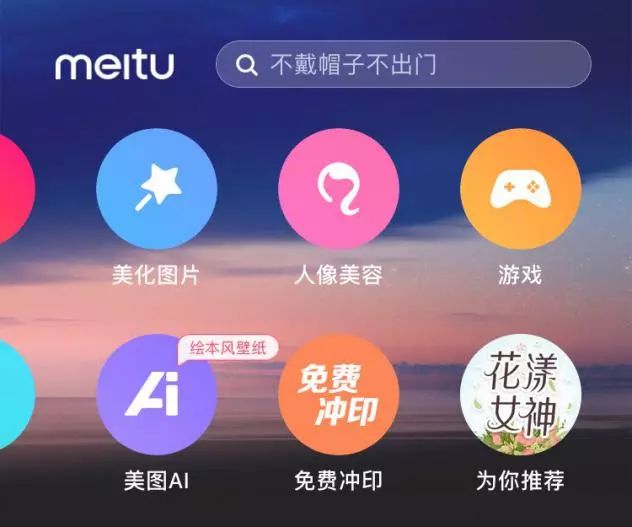The width and height of the screenshot is (632, 527).
Task: Open 美化图片 photo editor
Action: coord(156,188)
